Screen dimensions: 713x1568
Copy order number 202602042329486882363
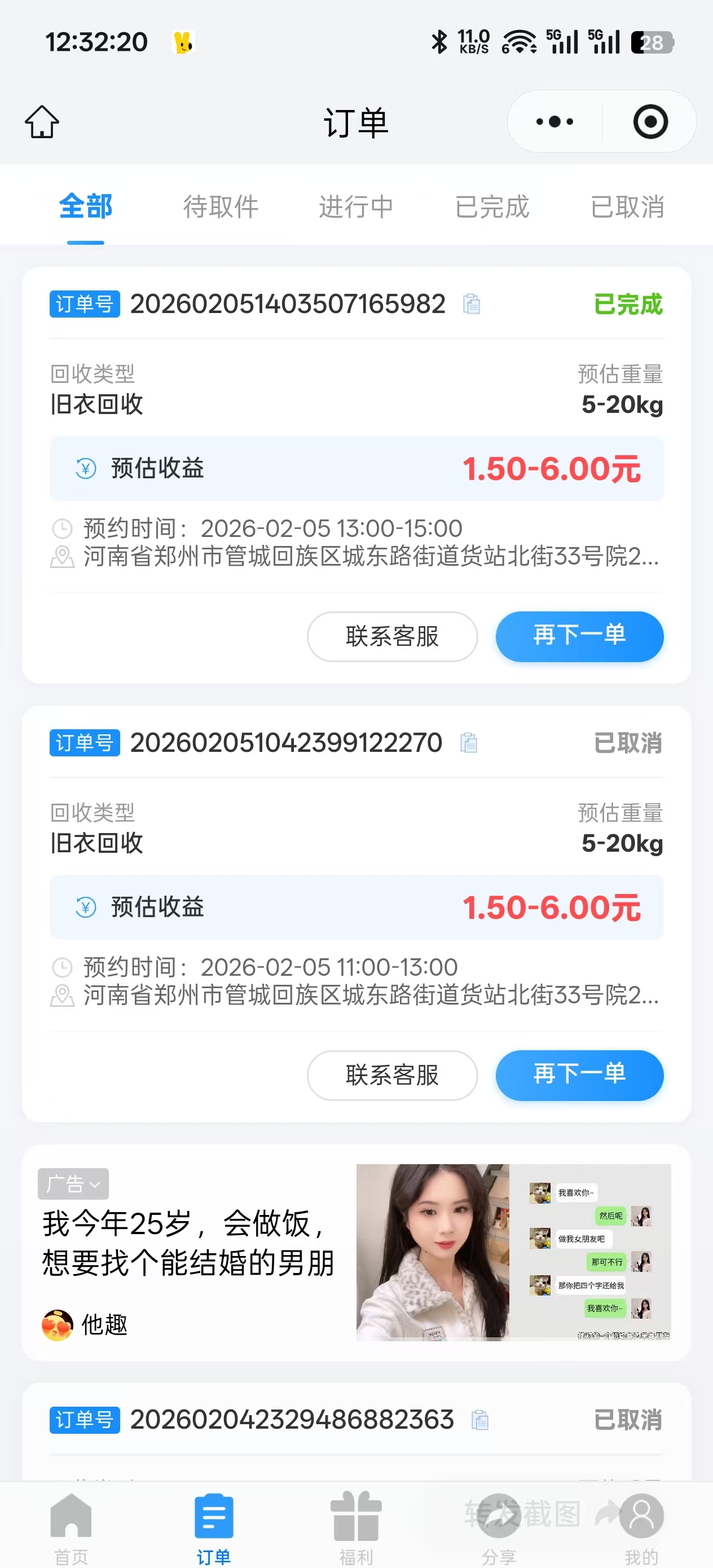[481, 1420]
